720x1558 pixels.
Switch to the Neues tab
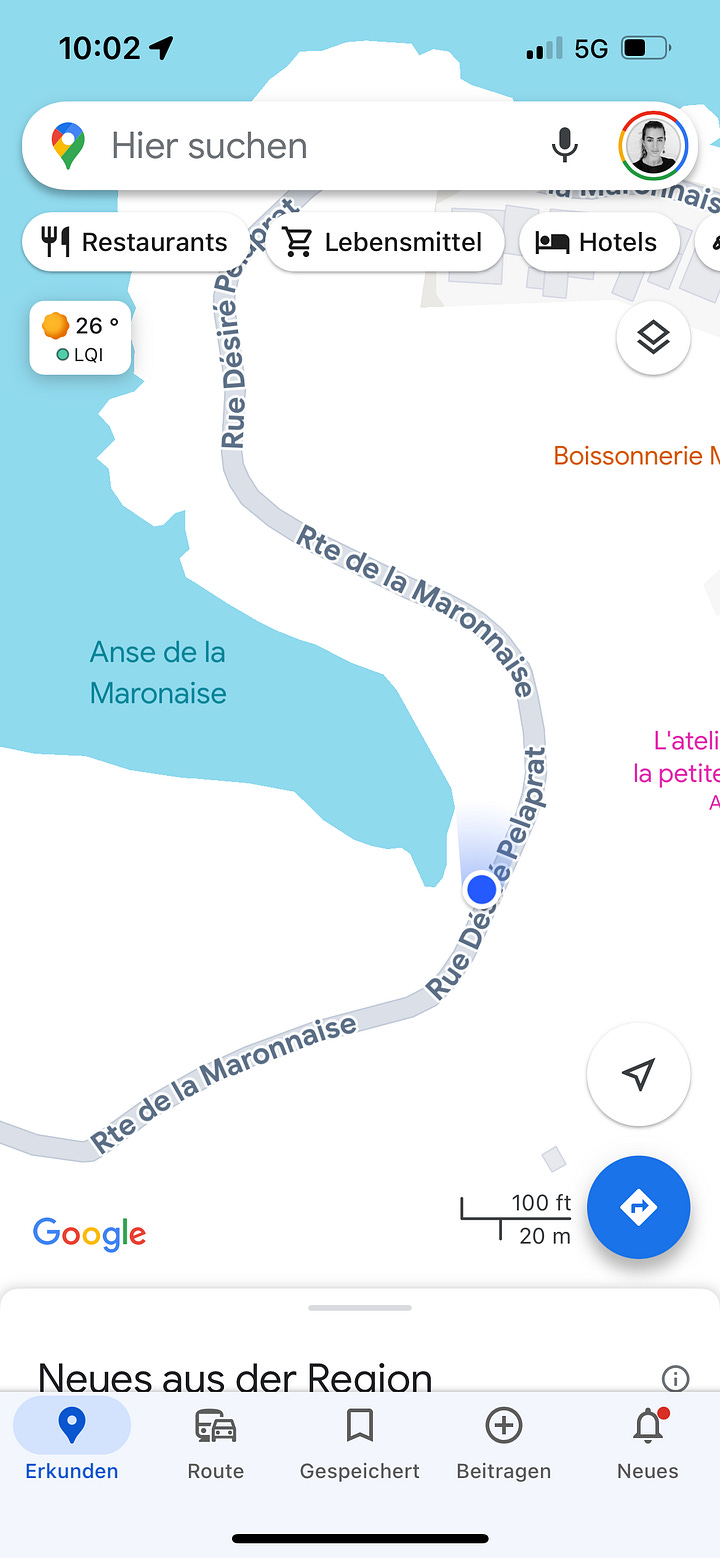tap(648, 1440)
